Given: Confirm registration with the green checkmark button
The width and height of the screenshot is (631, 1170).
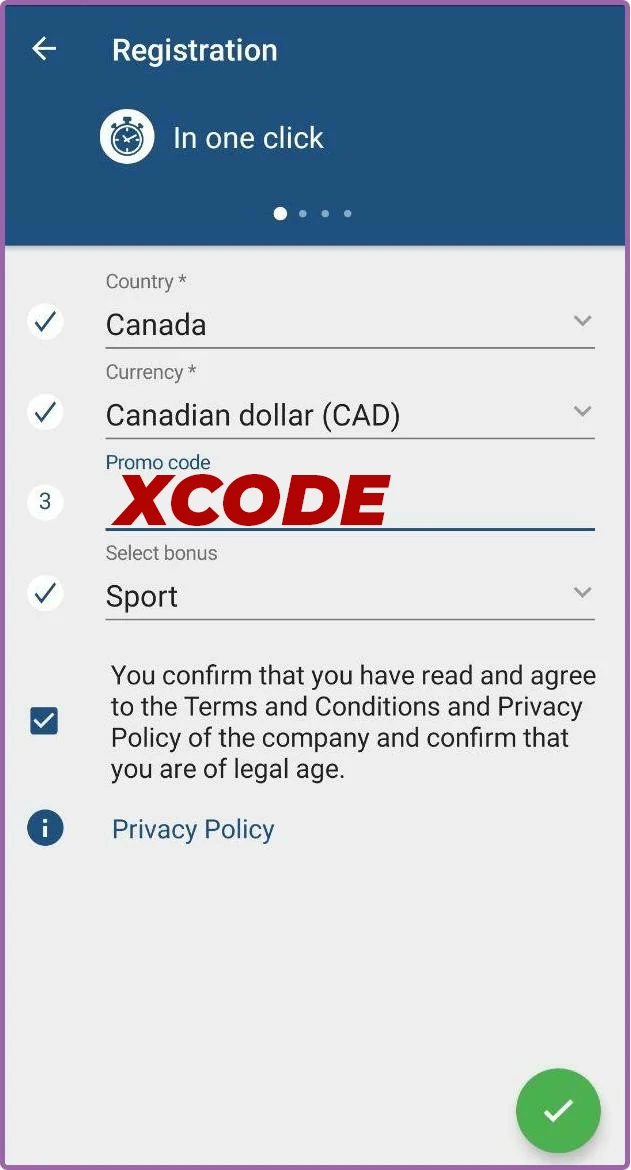Looking at the screenshot, I should click(x=558, y=1110).
